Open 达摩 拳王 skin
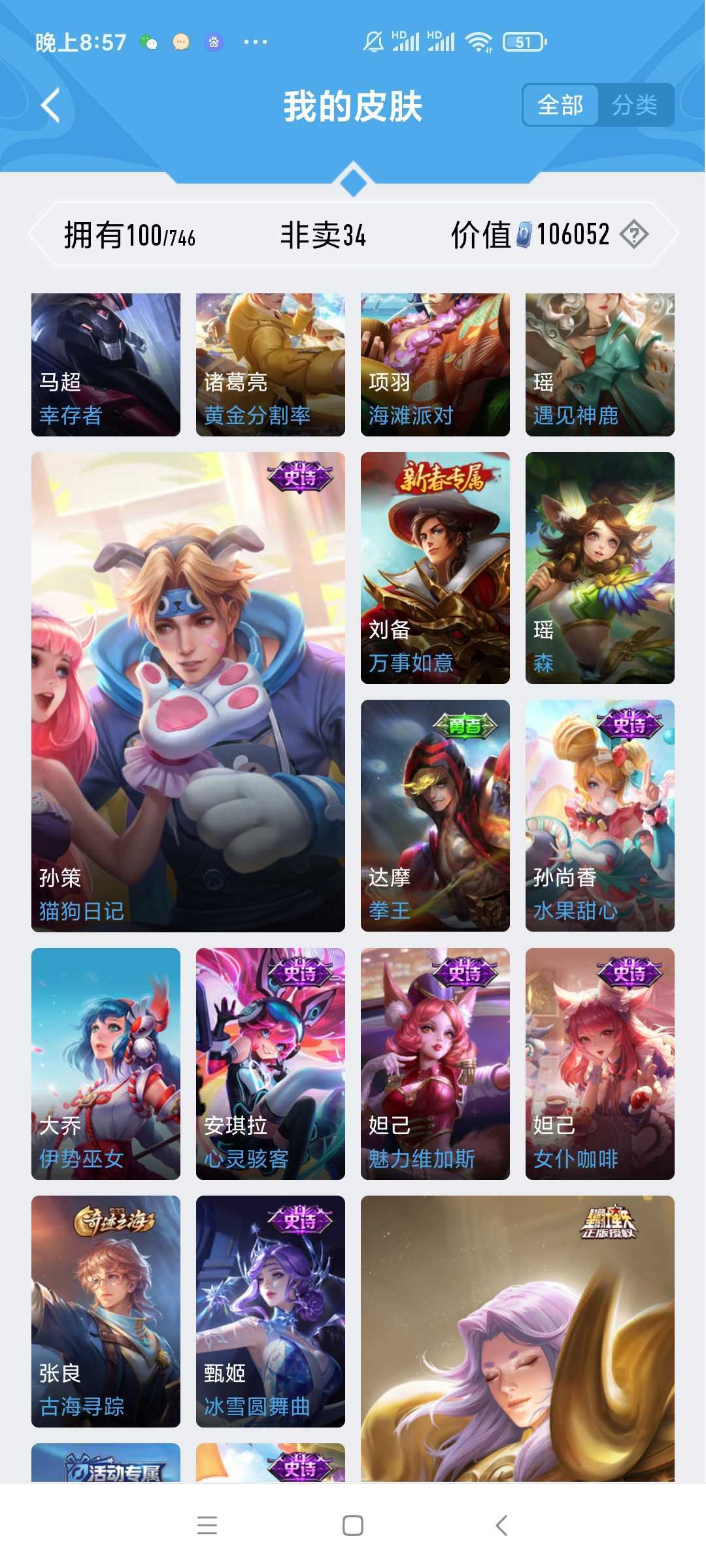Viewport: 706px width, 1568px height. pyautogui.click(x=435, y=815)
